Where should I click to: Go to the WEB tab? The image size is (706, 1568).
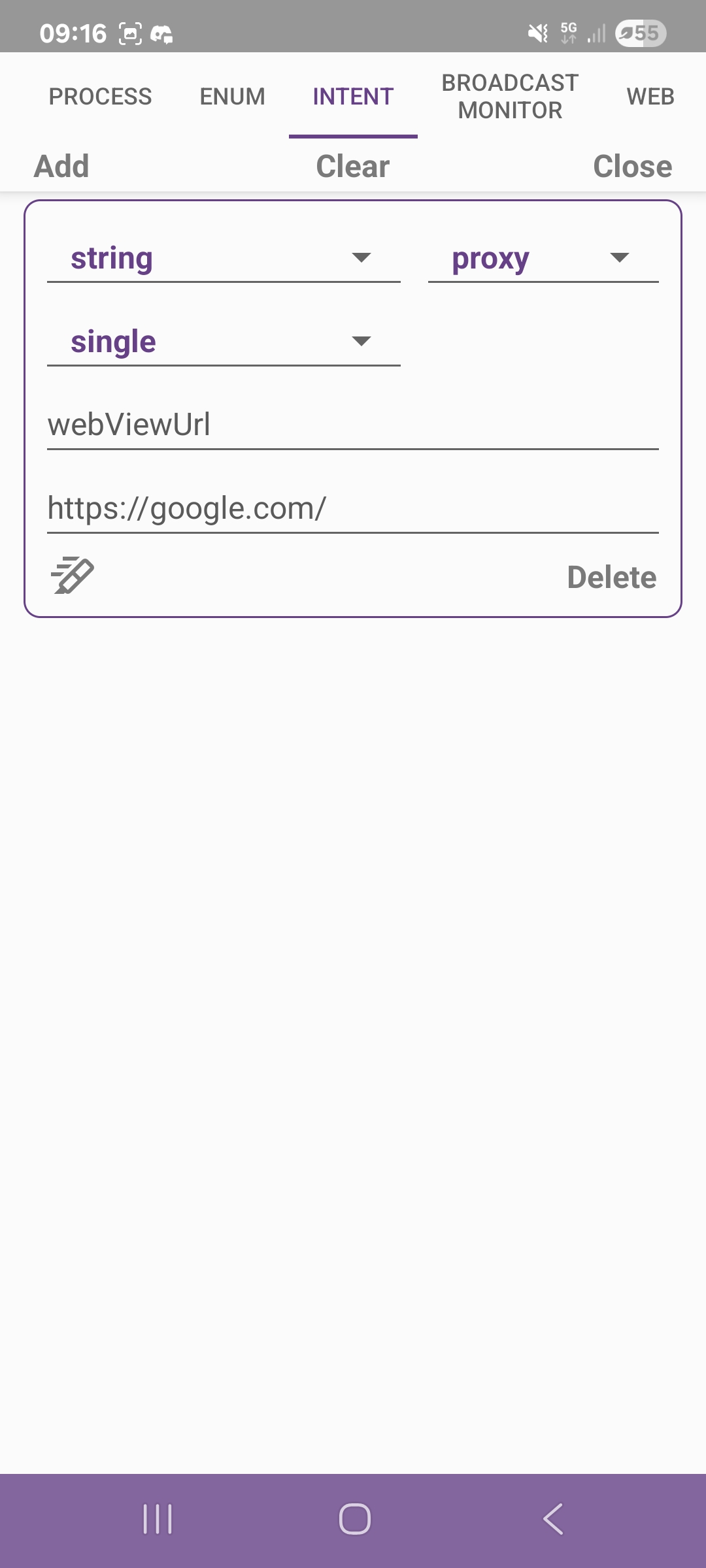point(650,97)
